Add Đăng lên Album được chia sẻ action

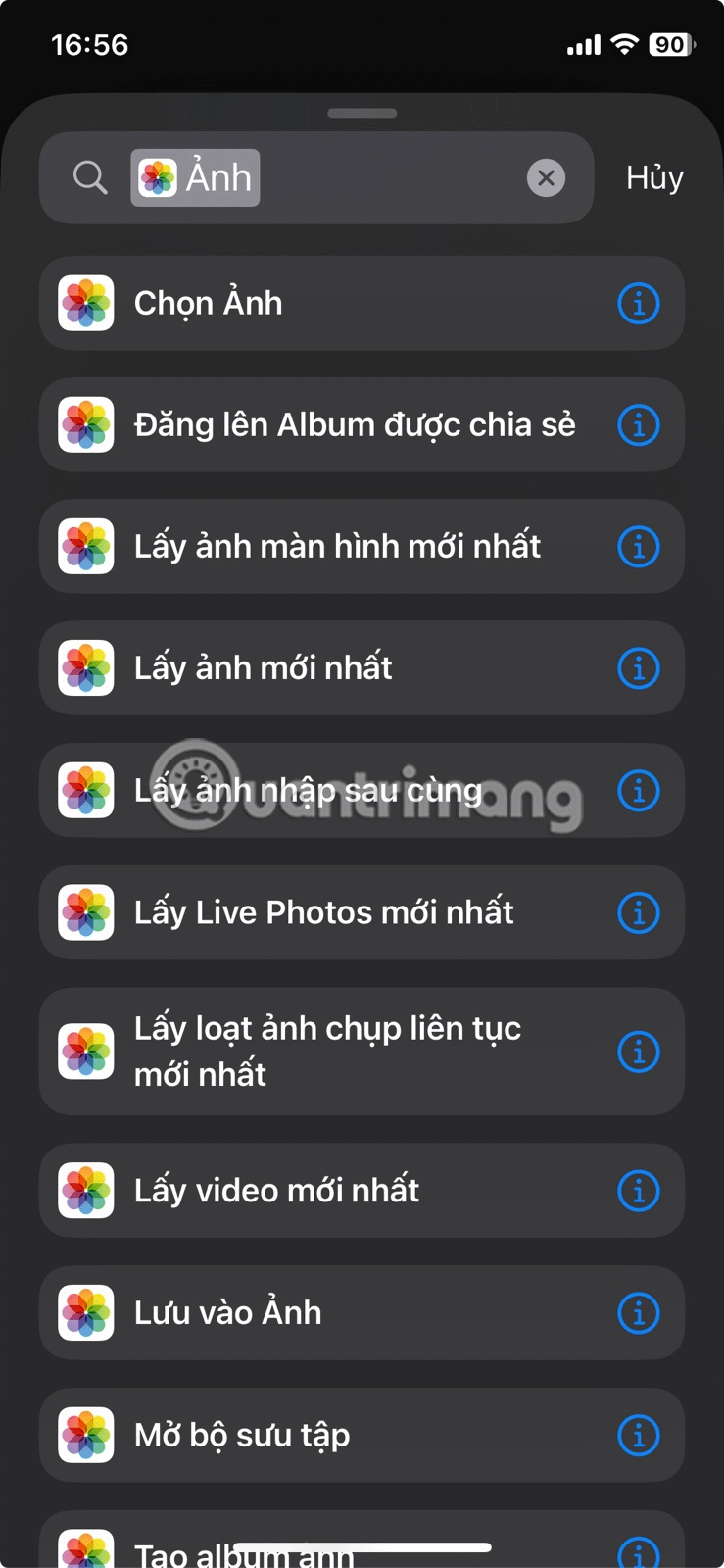(323, 425)
